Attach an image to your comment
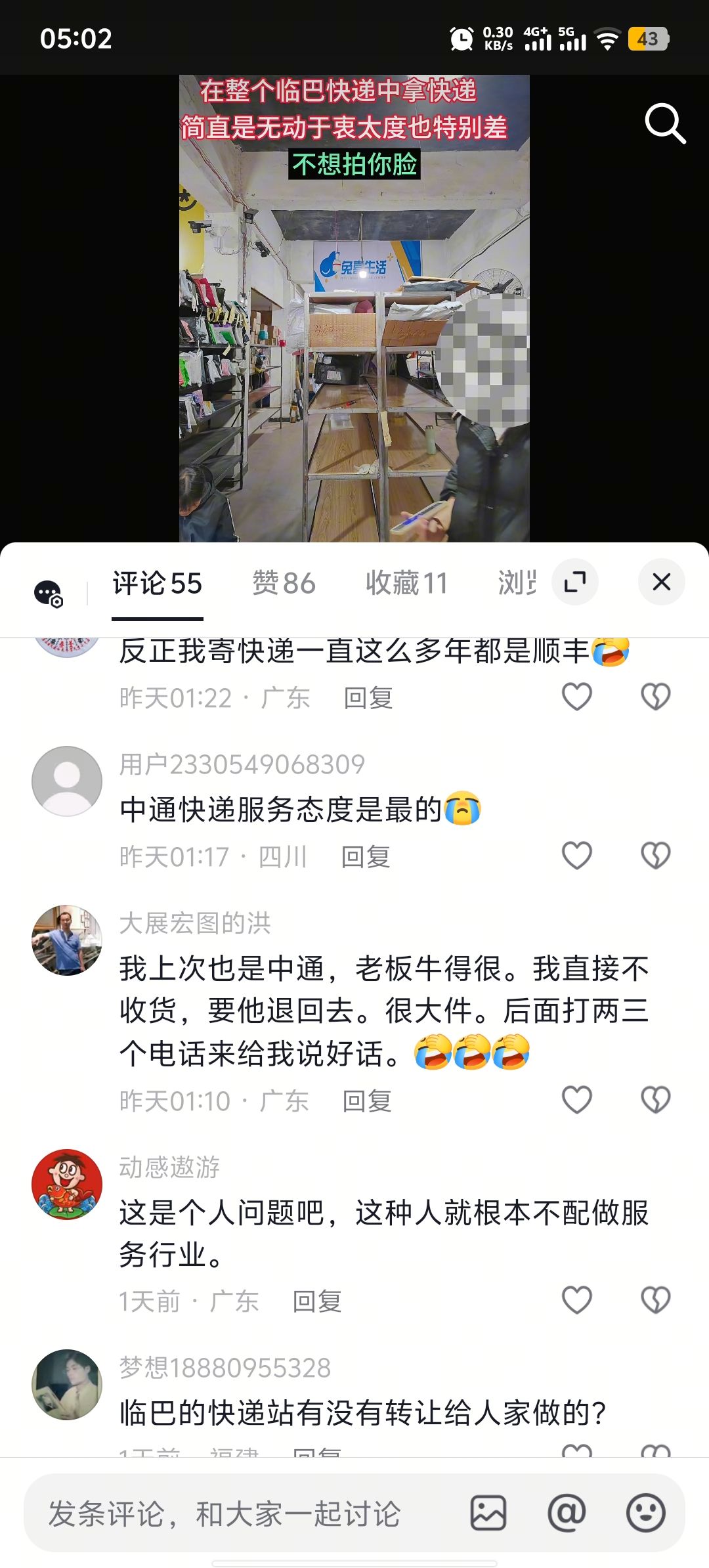Image resolution: width=709 pixels, height=1568 pixels. coord(488,1513)
